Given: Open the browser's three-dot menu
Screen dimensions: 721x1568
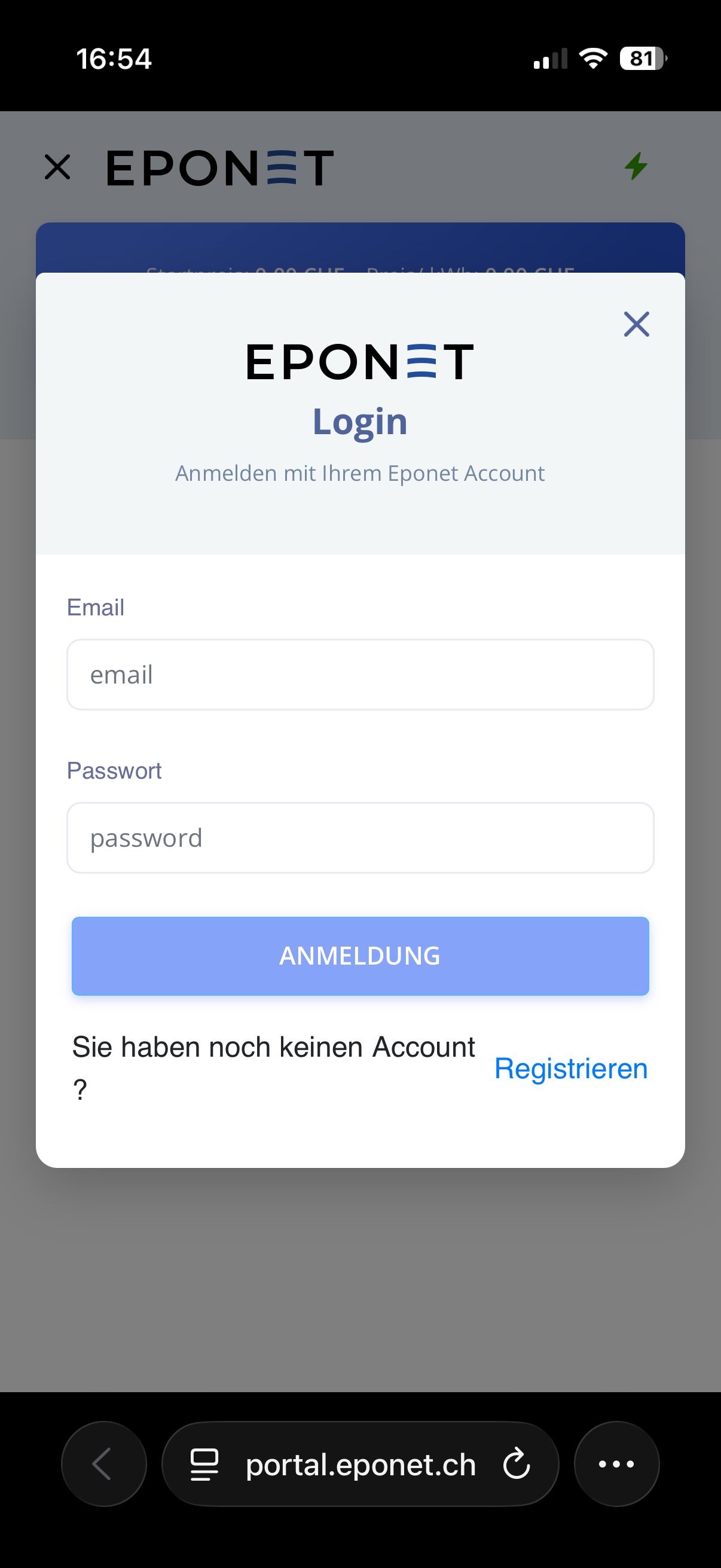Looking at the screenshot, I should click(616, 1463).
